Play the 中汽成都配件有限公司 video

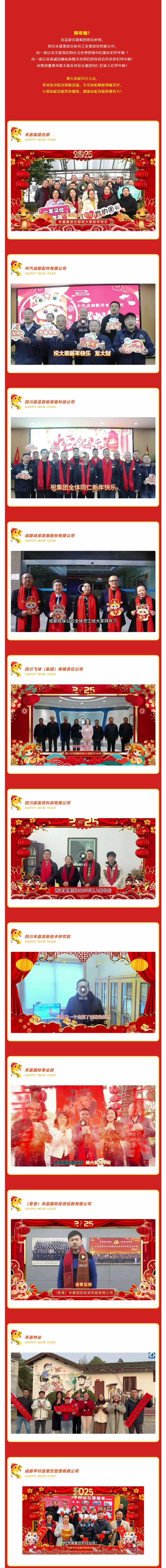[83, 321]
